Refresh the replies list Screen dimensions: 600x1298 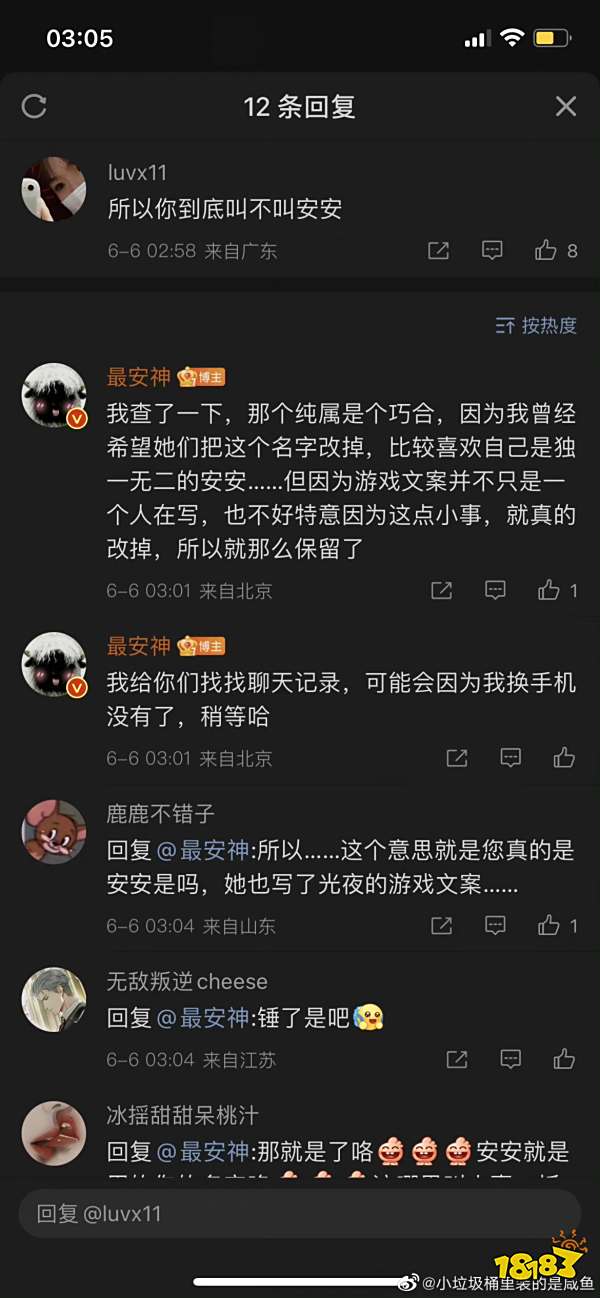click(34, 107)
